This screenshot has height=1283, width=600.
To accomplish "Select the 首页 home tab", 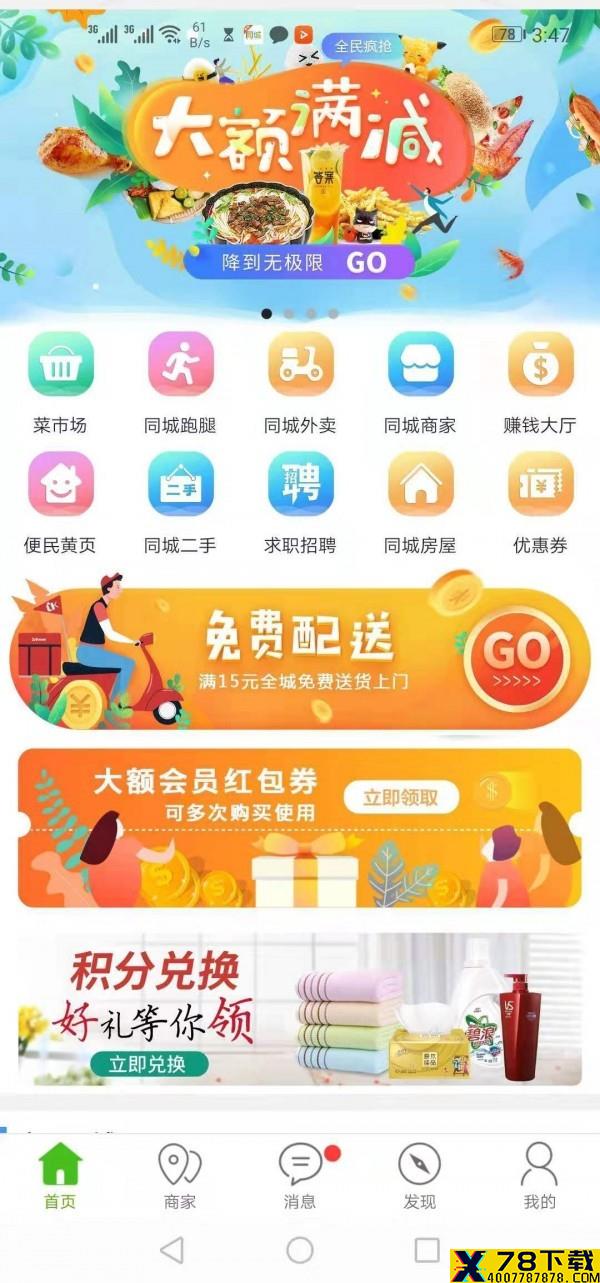I will tap(60, 1178).
